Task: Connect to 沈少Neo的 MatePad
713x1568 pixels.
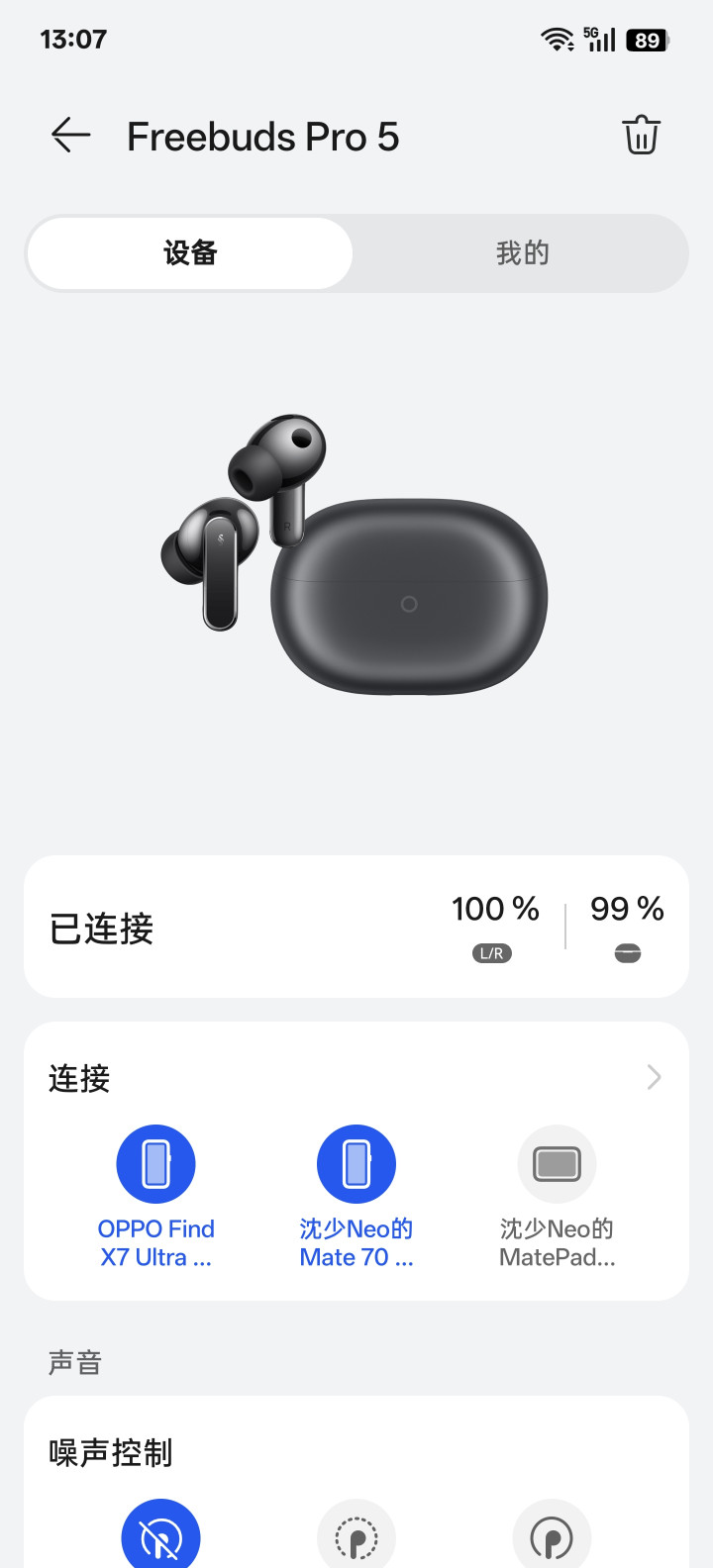Action: 557,1165
